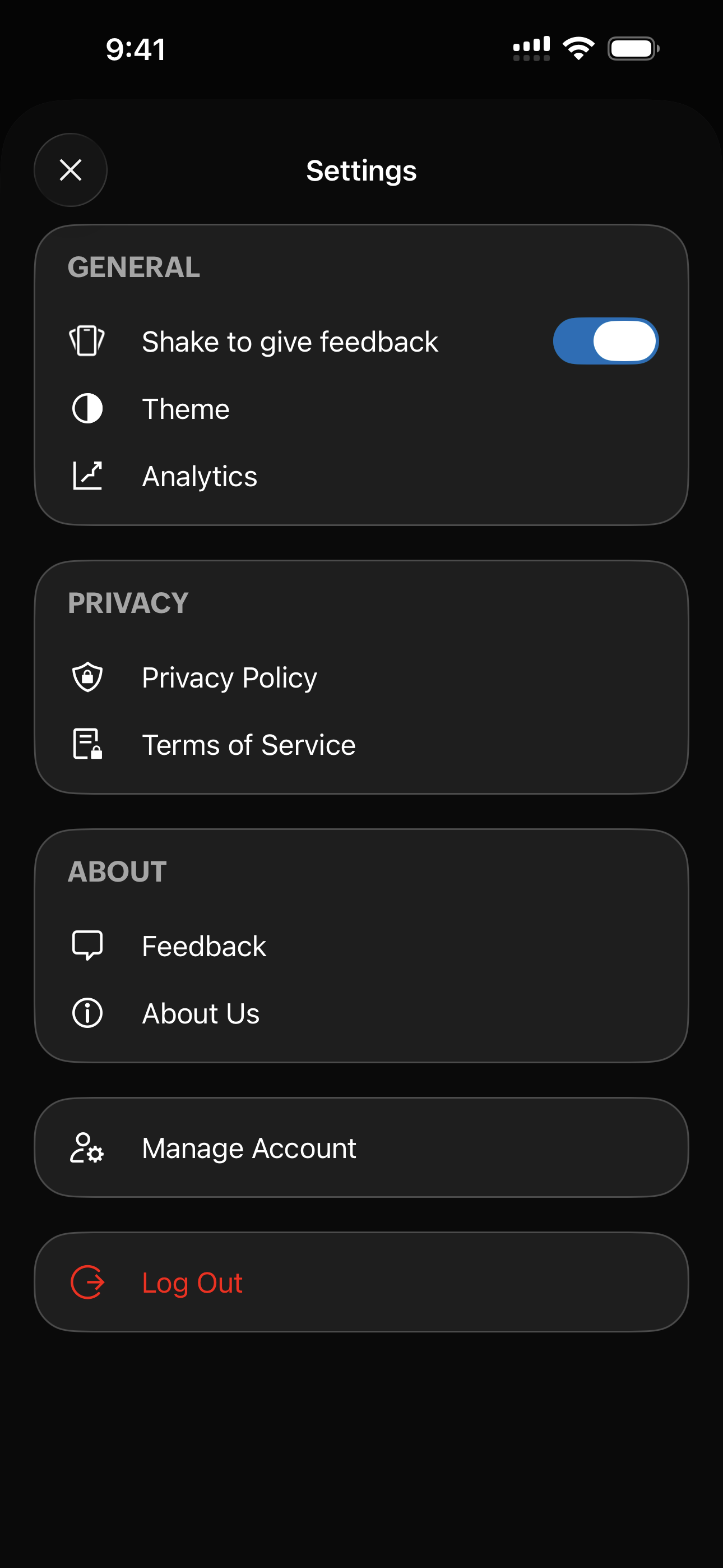Close the Settings sheet
The height and width of the screenshot is (1568, 723).
pos(71,170)
